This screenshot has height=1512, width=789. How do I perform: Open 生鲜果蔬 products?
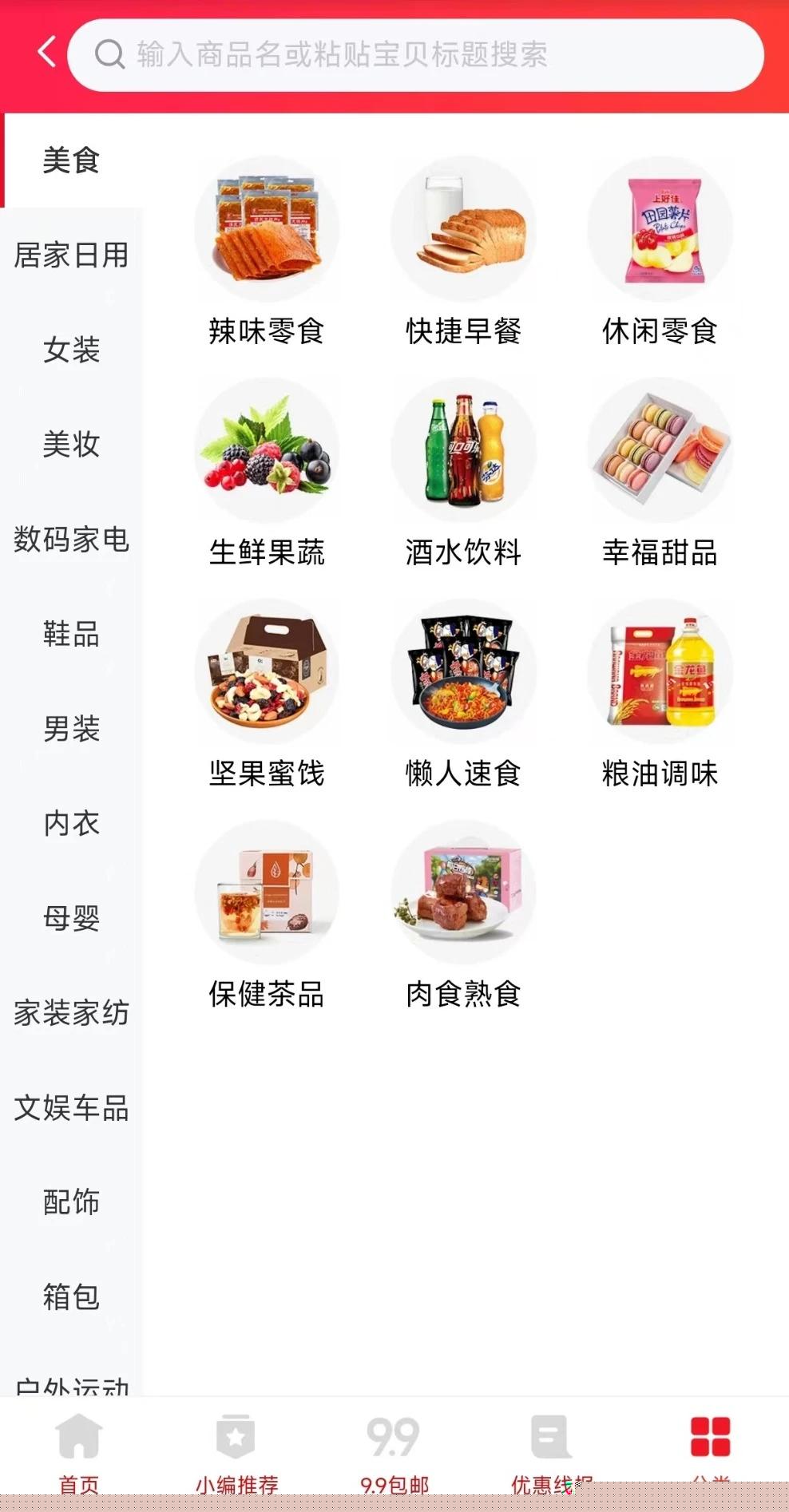[267, 473]
